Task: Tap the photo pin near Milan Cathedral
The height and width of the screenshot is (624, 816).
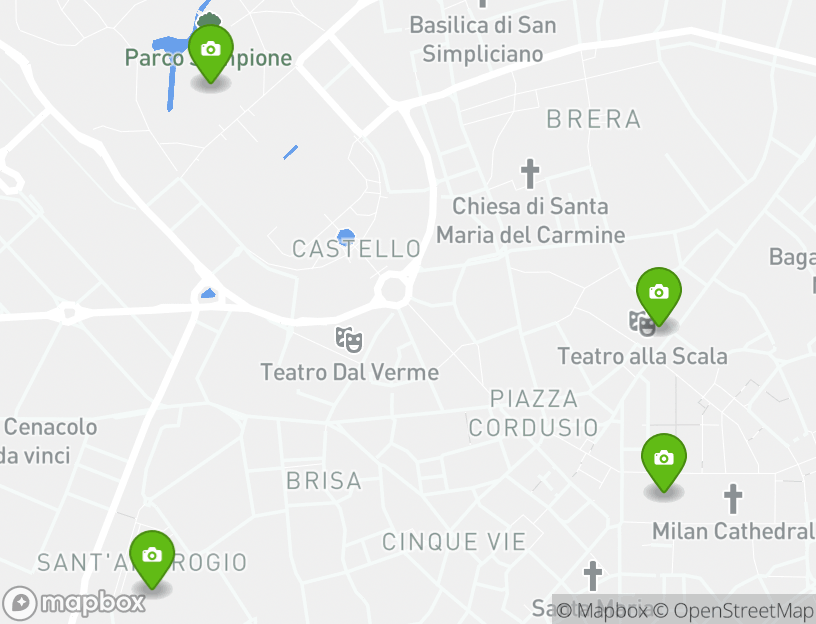Action: (663, 460)
